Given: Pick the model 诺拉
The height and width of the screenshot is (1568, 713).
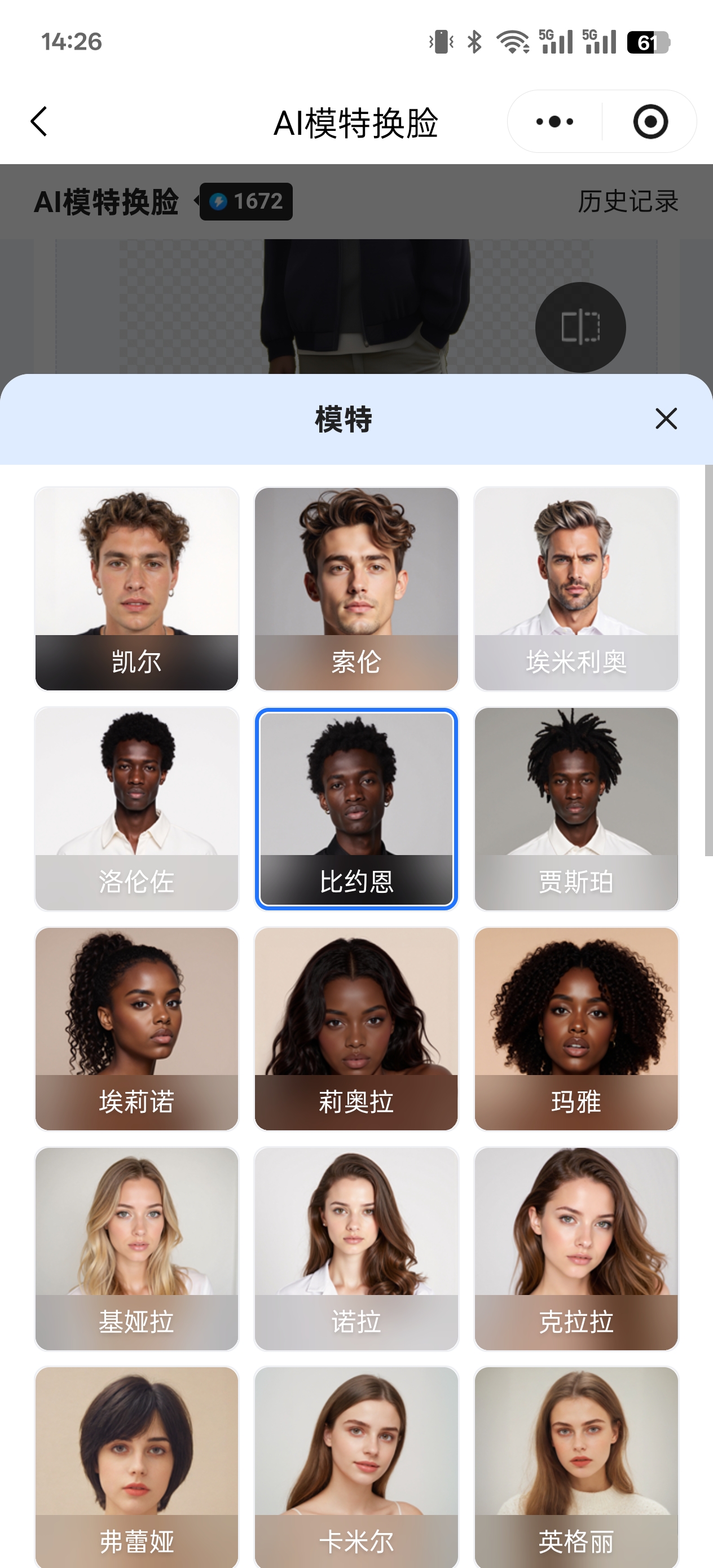Looking at the screenshot, I should tap(356, 1248).
